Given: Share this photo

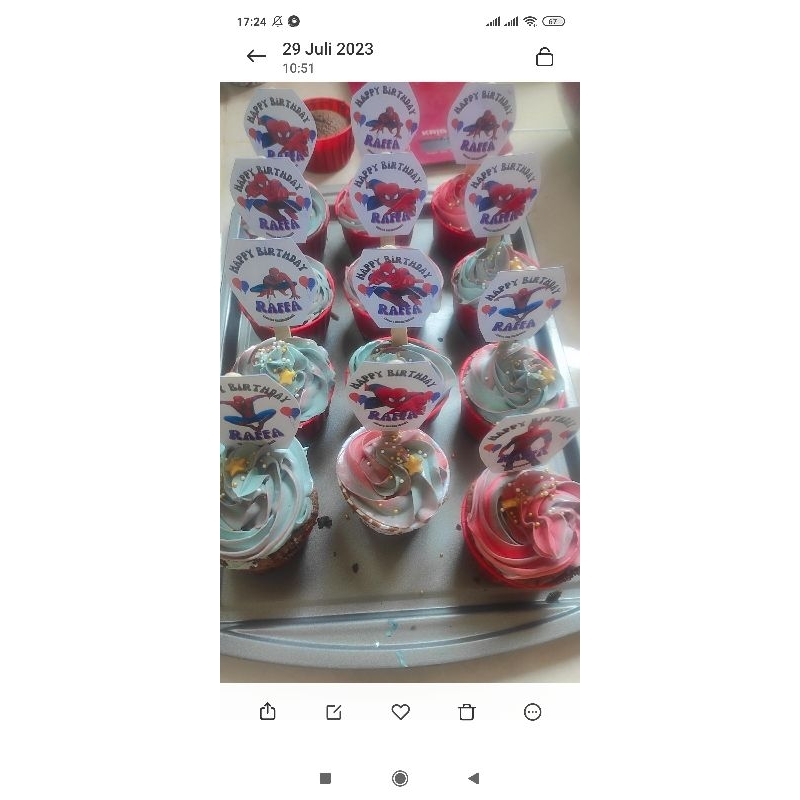Looking at the screenshot, I should point(267,711).
